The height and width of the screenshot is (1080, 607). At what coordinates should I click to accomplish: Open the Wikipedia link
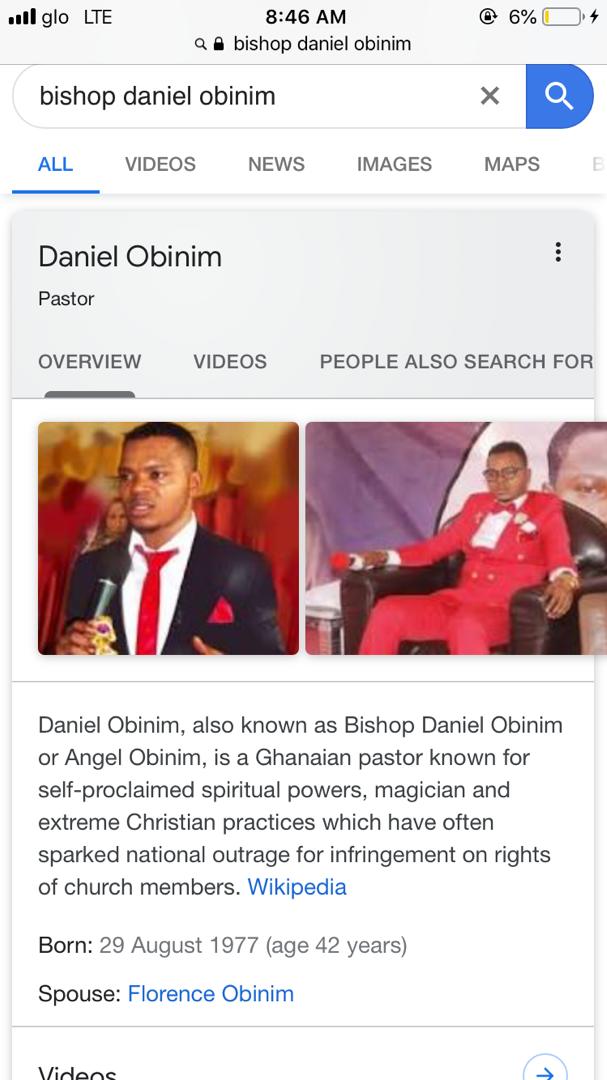click(297, 887)
